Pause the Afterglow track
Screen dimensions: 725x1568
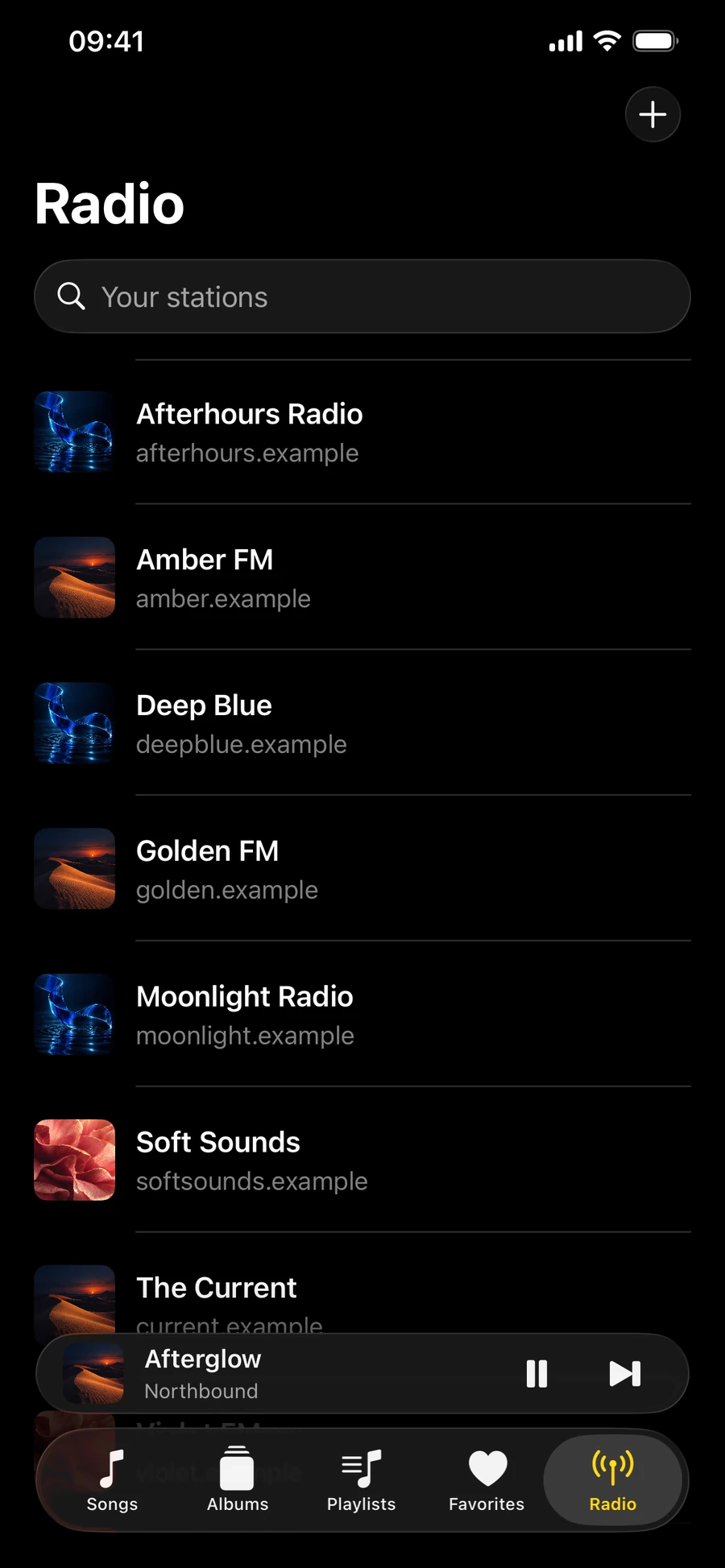[x=536, y=1374]
